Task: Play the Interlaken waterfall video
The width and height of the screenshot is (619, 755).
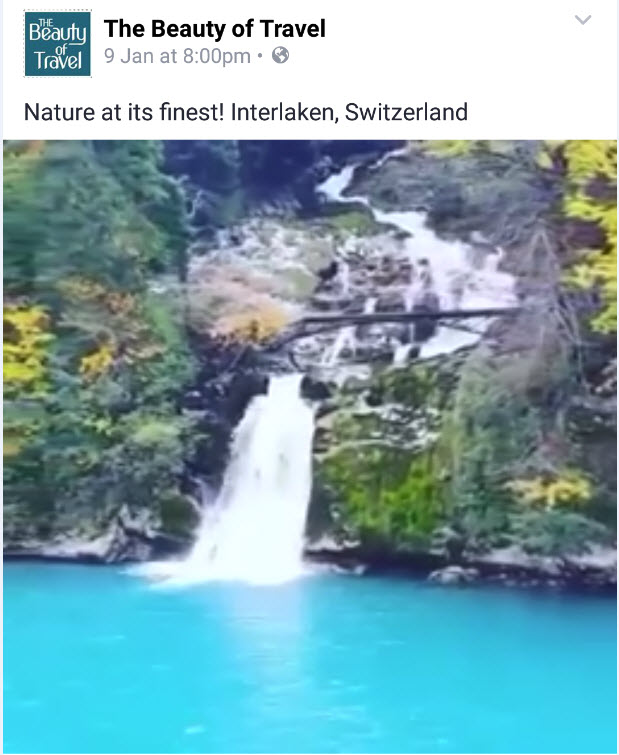Action: coord(310,445)
